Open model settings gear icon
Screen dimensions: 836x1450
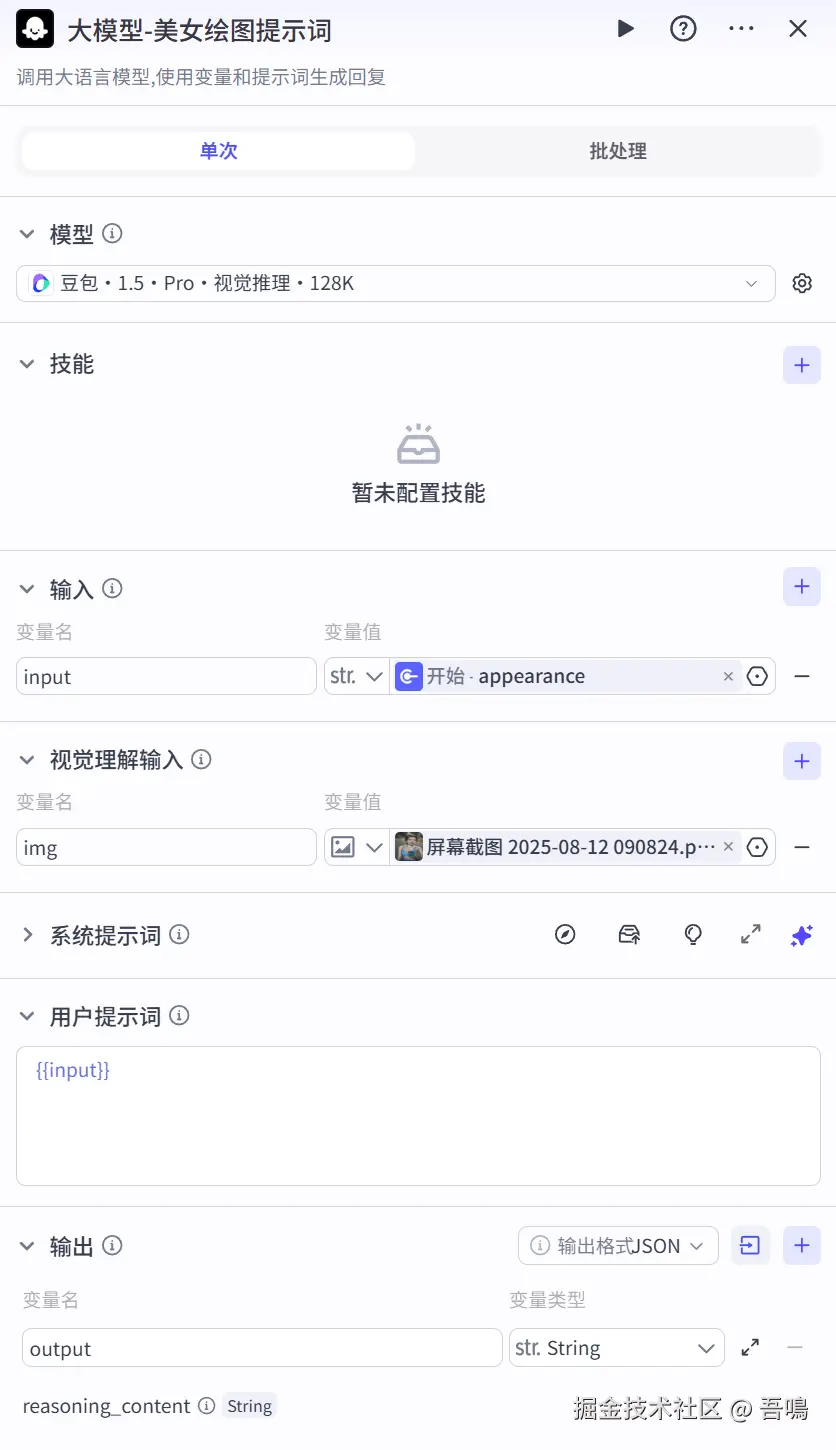(802, 284)
